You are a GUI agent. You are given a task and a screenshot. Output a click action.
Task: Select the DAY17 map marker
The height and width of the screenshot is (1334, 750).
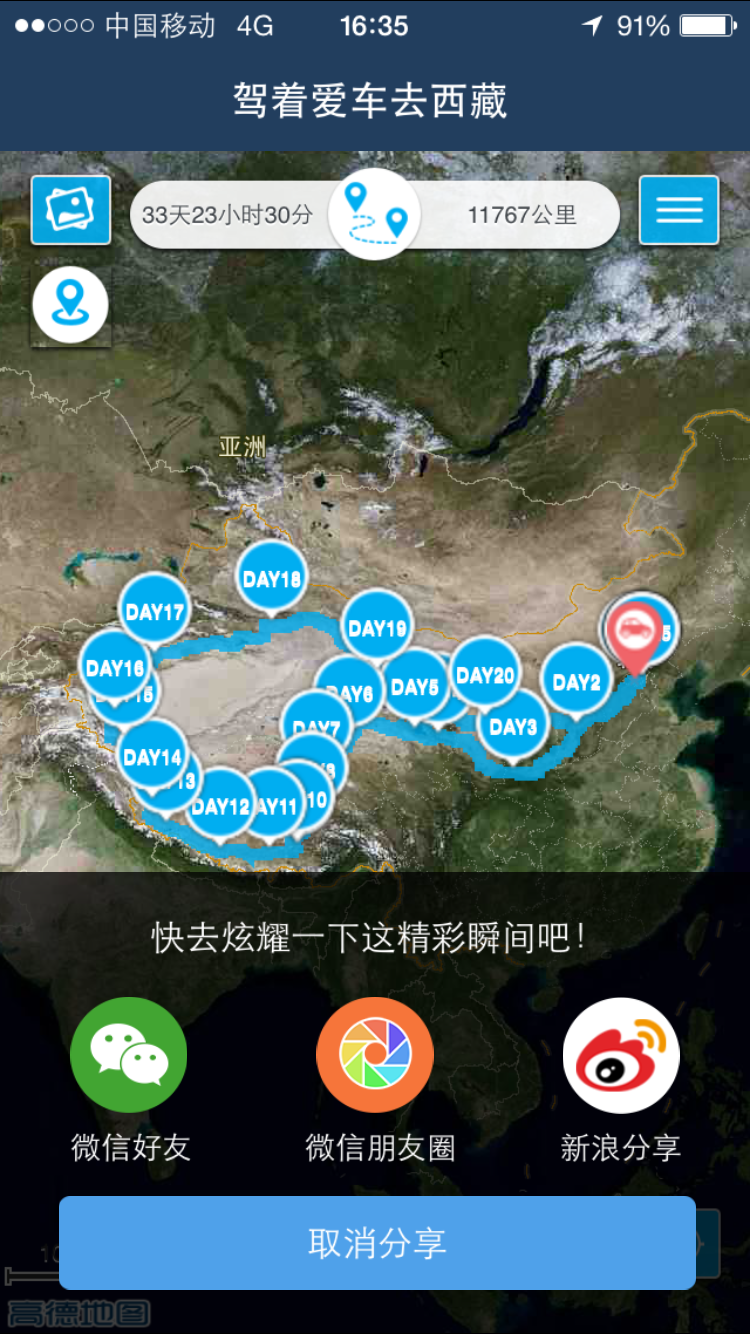click(154, 612)
